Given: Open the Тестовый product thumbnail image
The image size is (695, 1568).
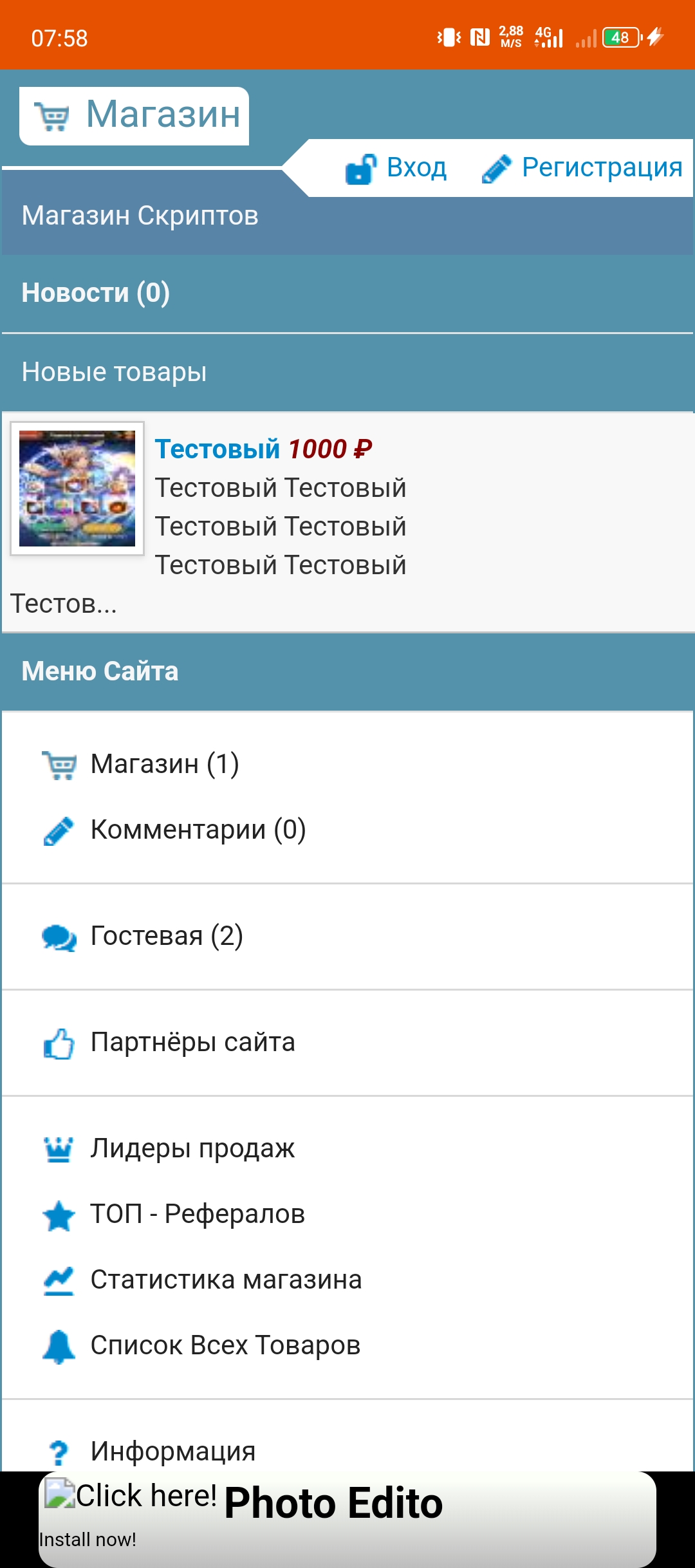Looking at the screenshot, I should 77,489.
